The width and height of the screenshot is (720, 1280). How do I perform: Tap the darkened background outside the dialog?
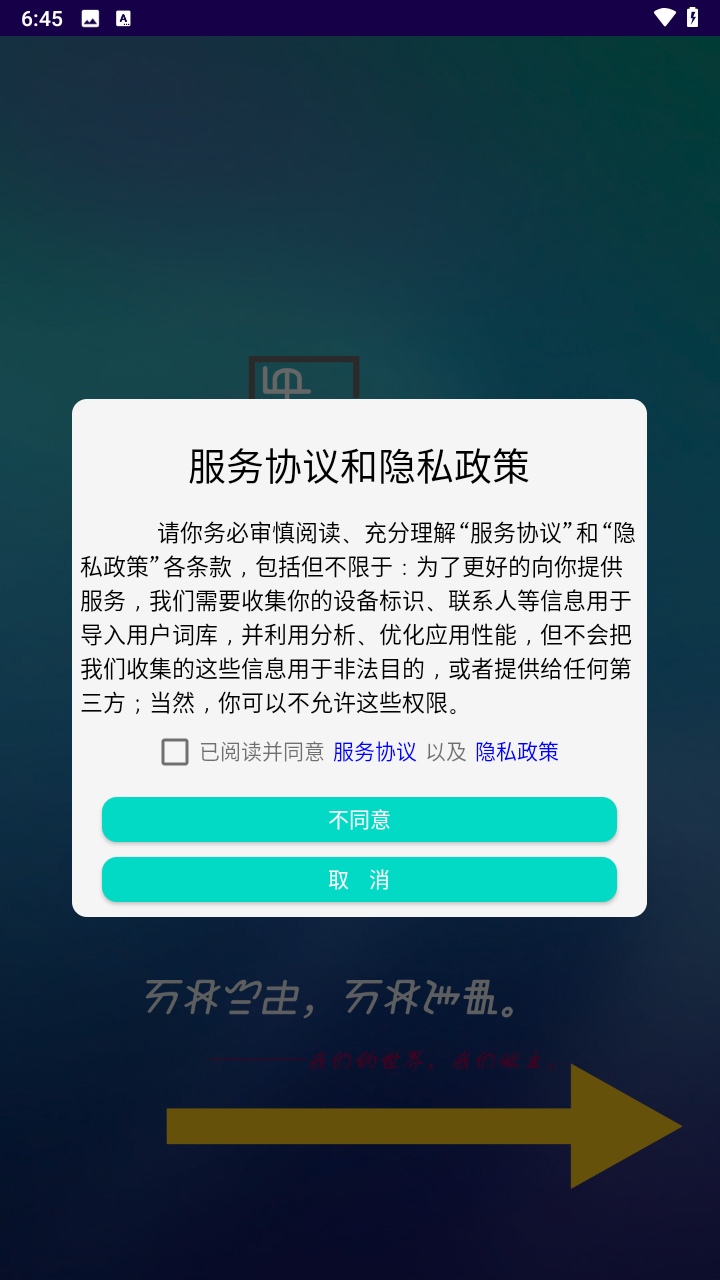click(x=360, y=200)
